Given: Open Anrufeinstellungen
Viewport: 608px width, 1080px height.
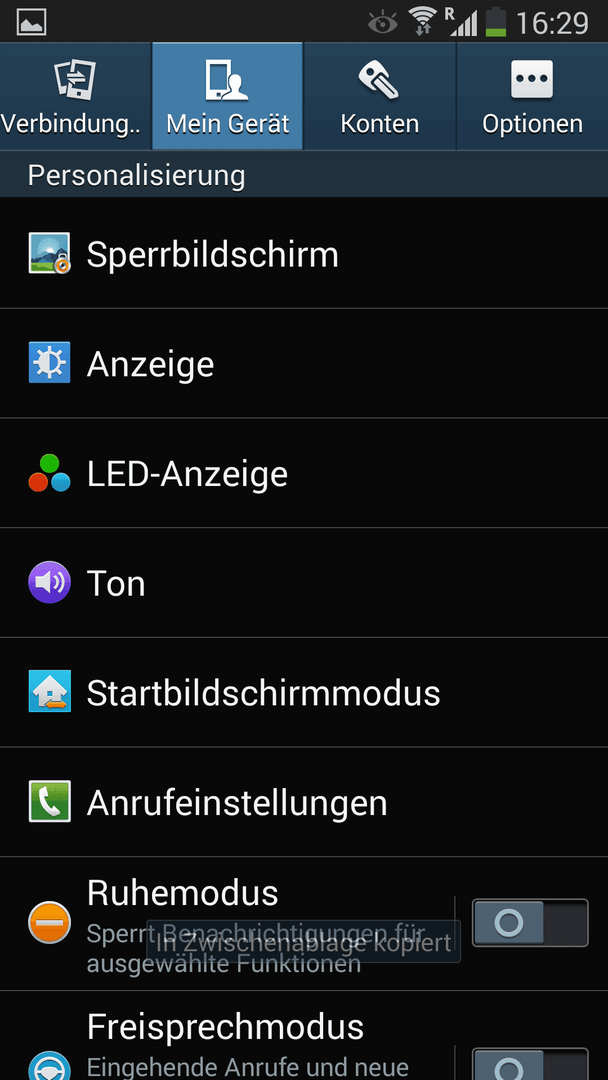Looking at the screenshot, I should (304, 802).
